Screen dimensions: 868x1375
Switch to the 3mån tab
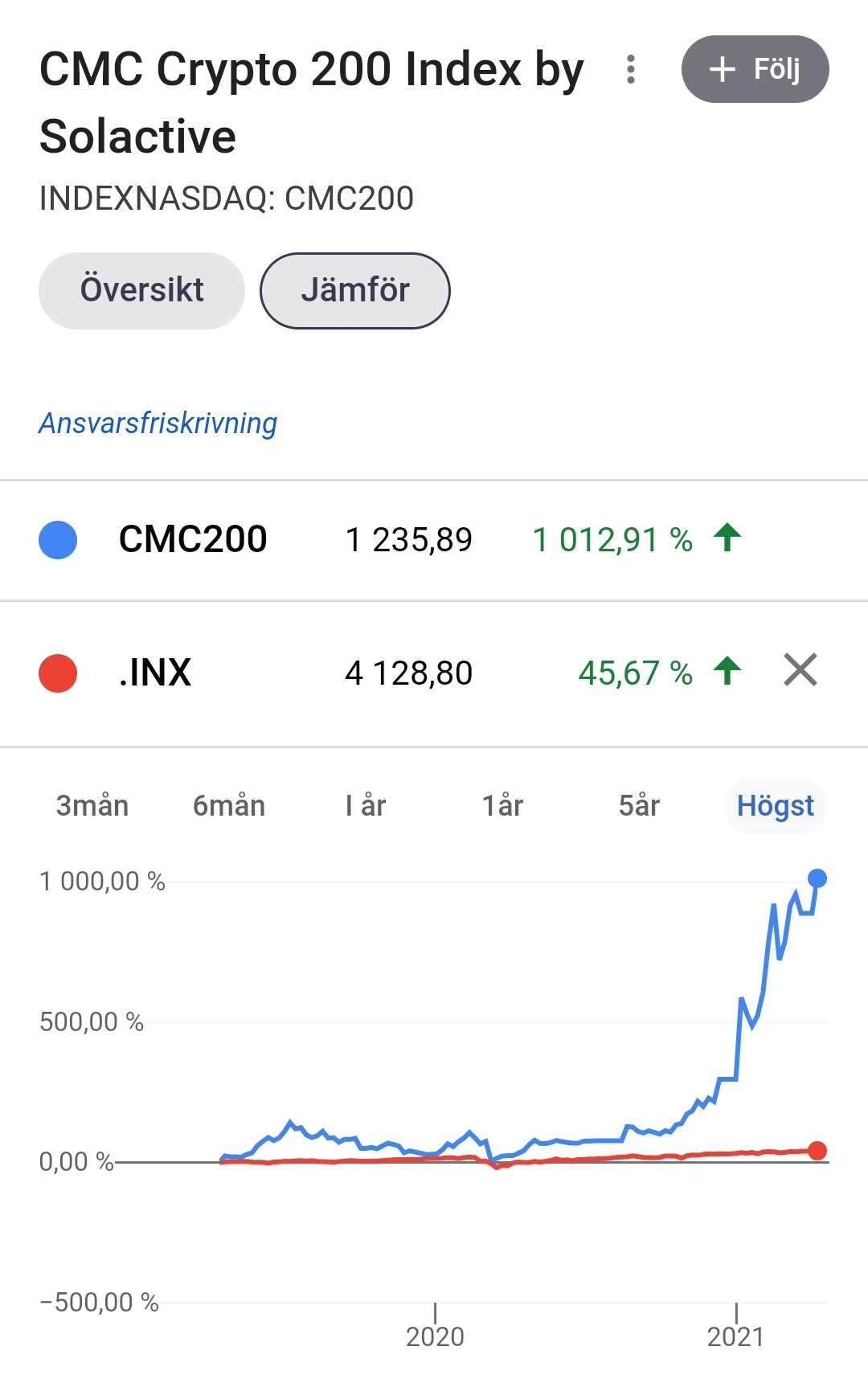[91, 805]
